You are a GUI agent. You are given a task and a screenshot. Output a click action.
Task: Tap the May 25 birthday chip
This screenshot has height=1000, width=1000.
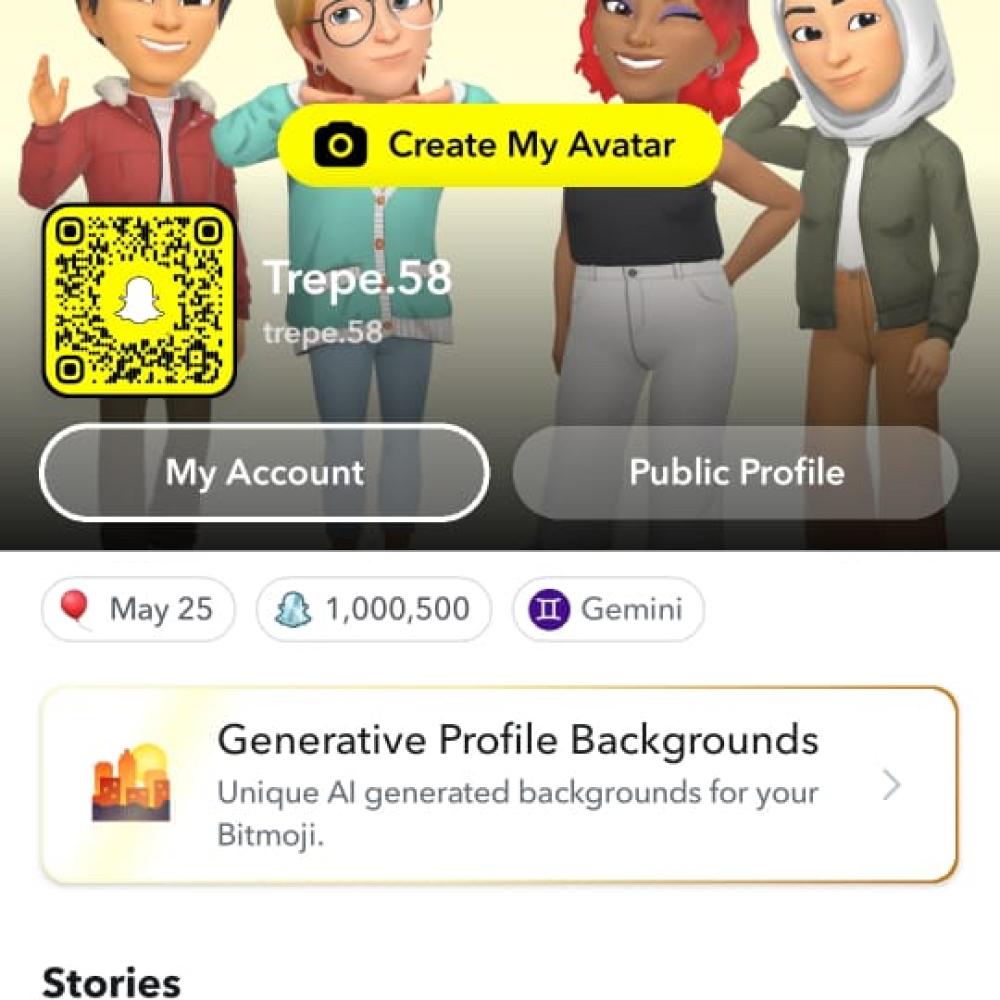tap(138, 609)
